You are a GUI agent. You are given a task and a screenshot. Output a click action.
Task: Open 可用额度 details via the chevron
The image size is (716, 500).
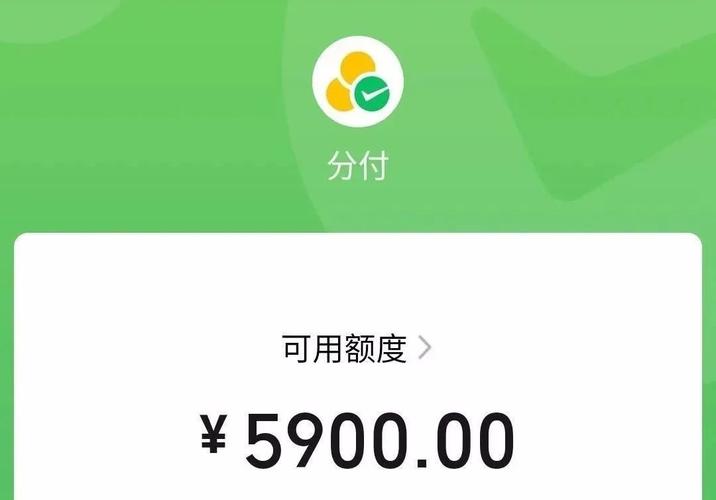[425, 348]
